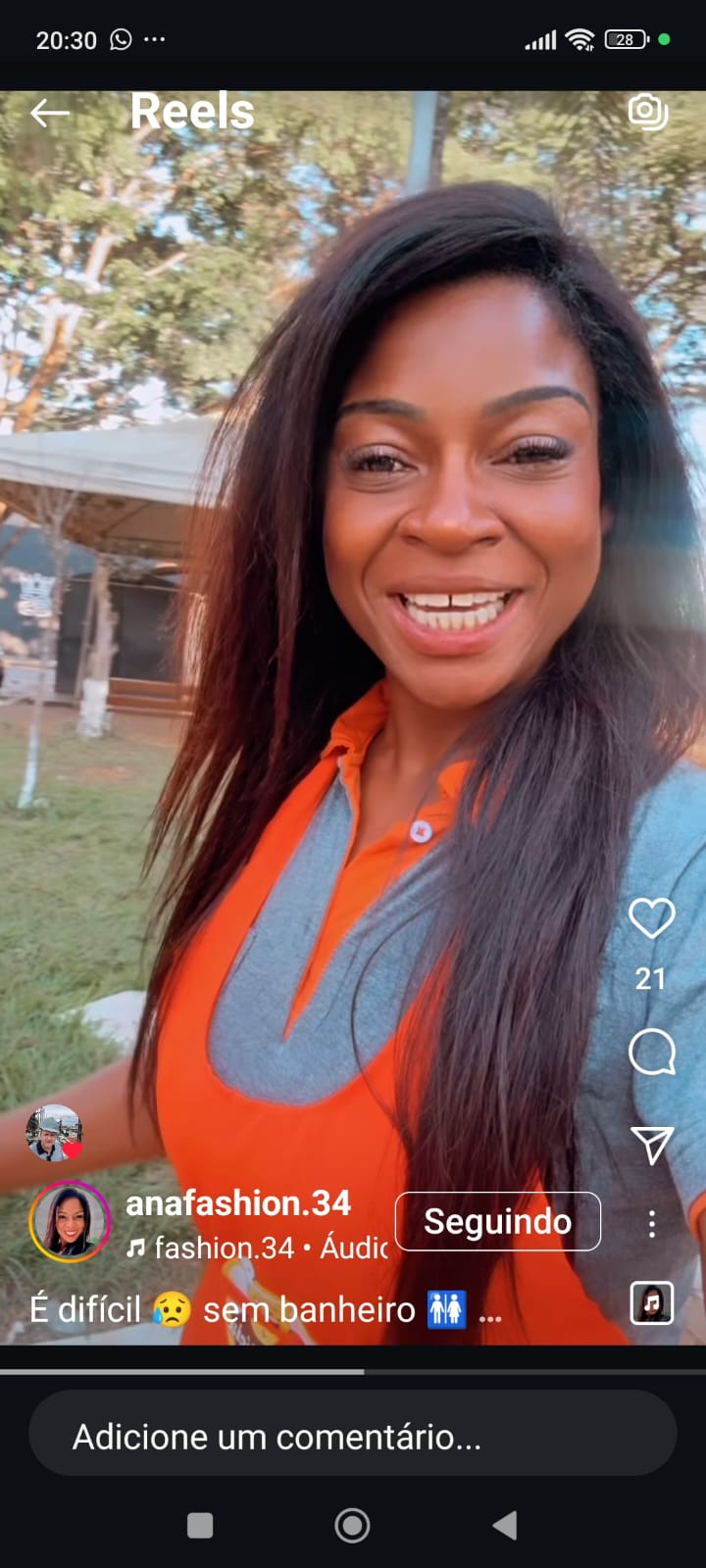The width and height of the screenshot is (706, 1568).
Task: Like this reel with the heart icon
Action: point(651,919)
